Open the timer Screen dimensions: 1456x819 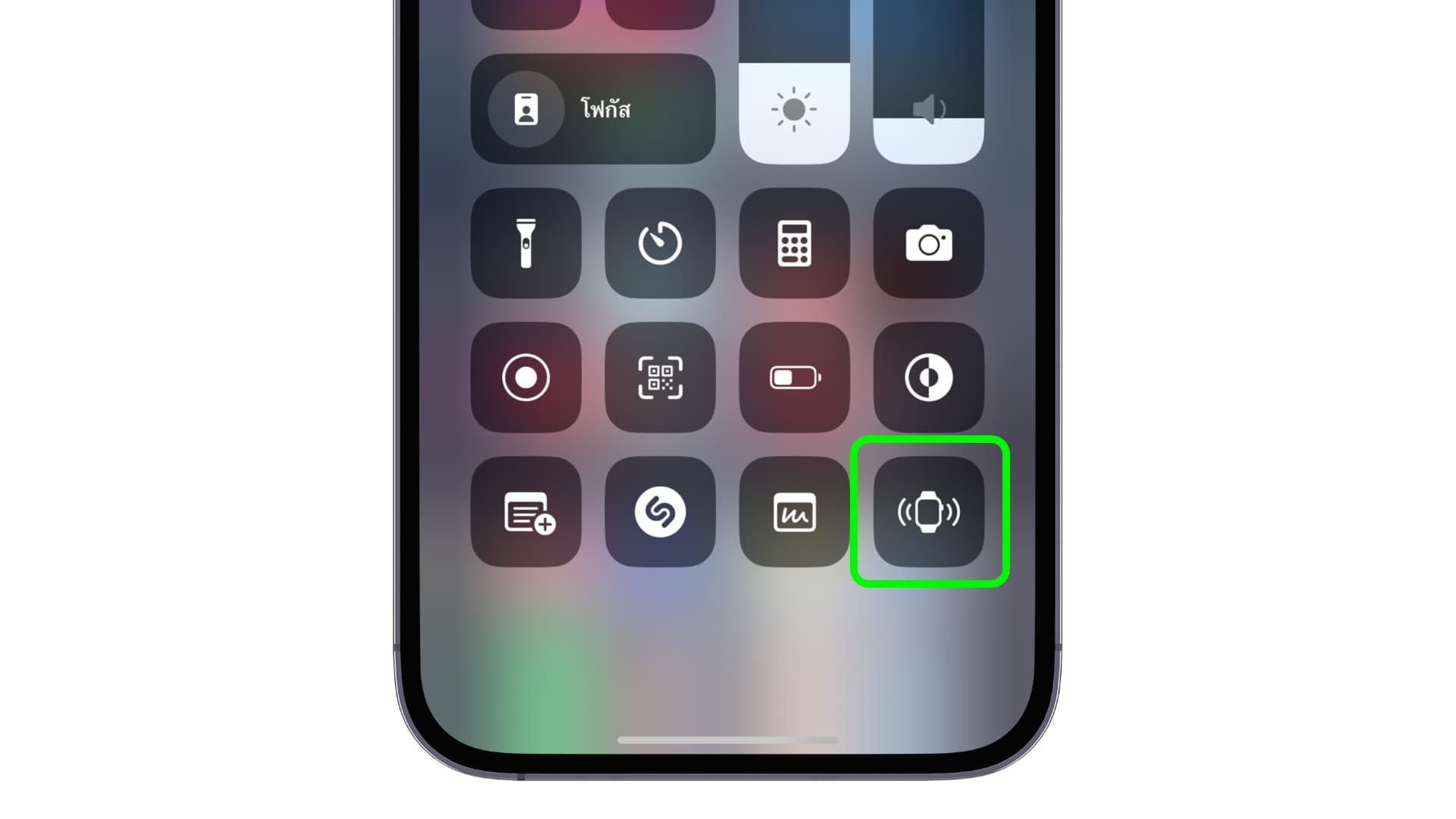tap(660, 243)
